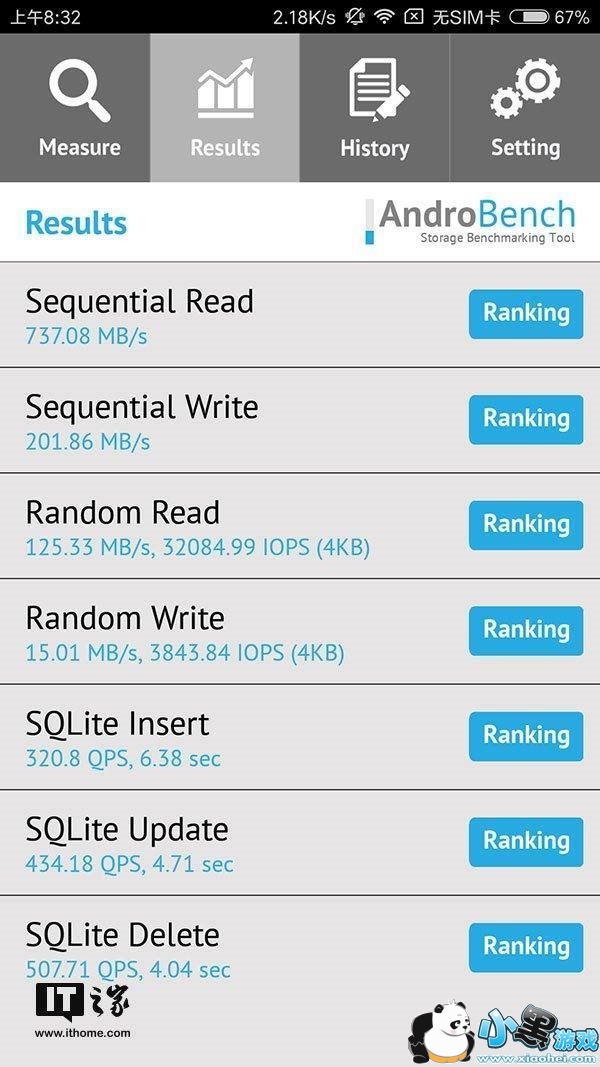Show Ranking for SQLite Insert
600x1067 pixels.
point(526,735)
